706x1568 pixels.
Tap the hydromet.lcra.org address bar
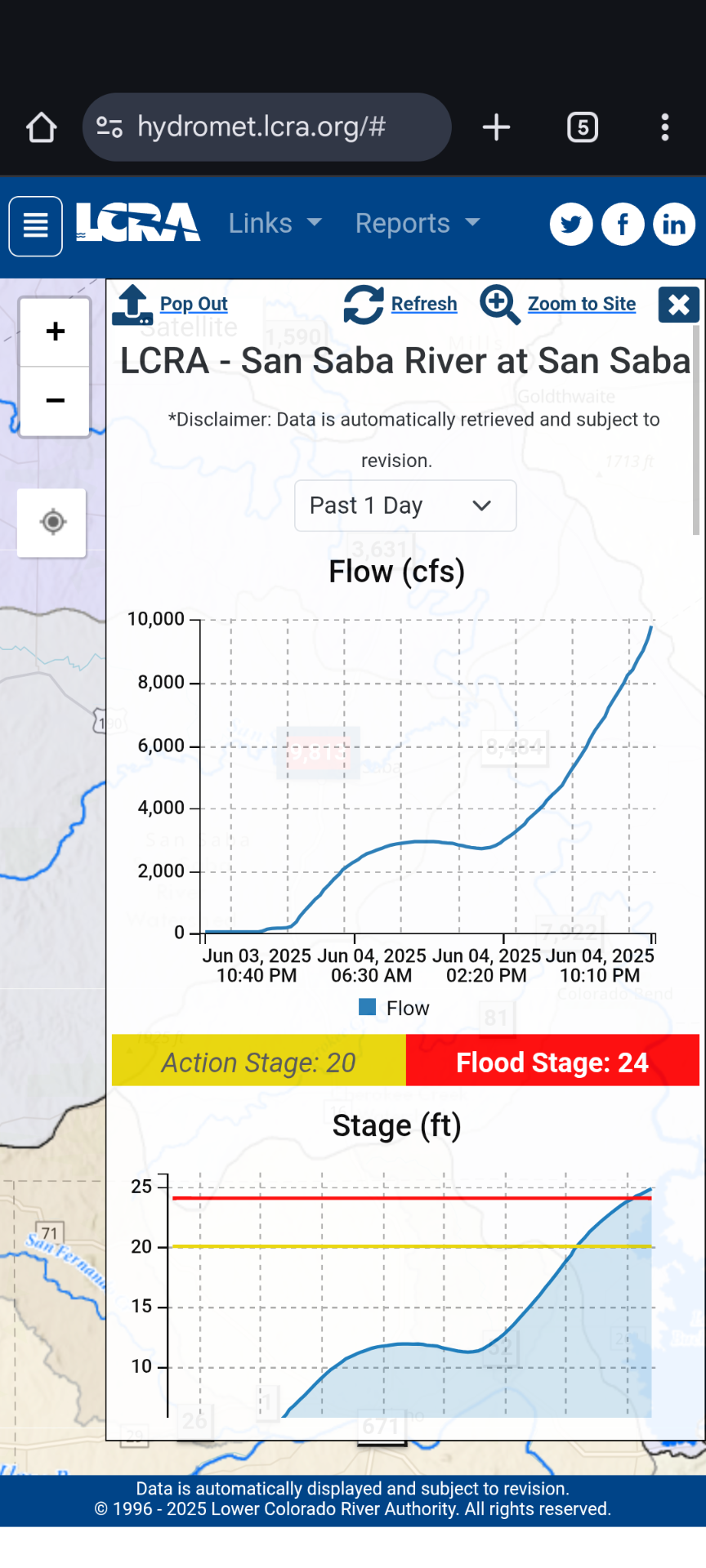click(266, 127)
